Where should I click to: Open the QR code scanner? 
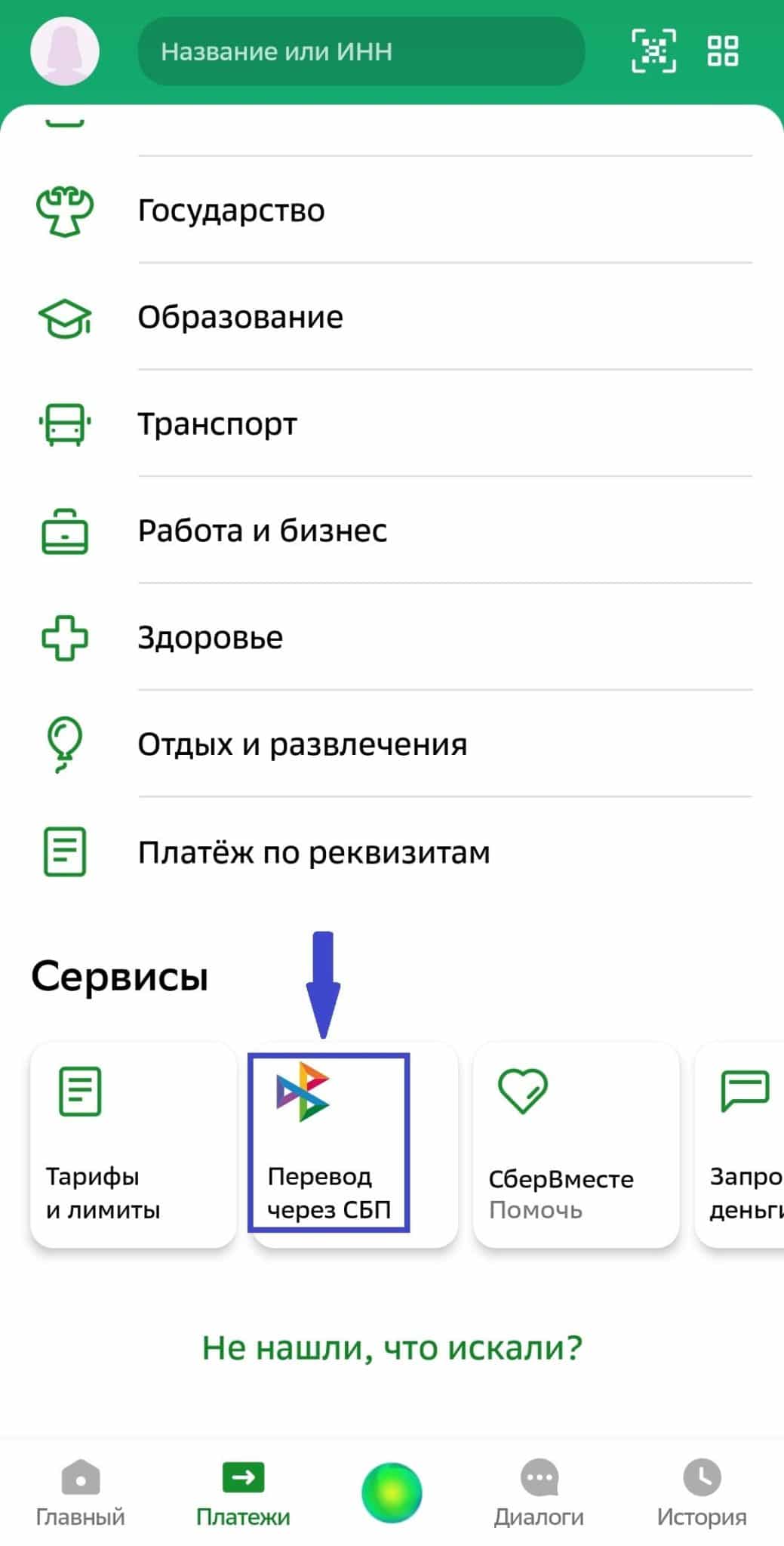(x=653, y=51)
